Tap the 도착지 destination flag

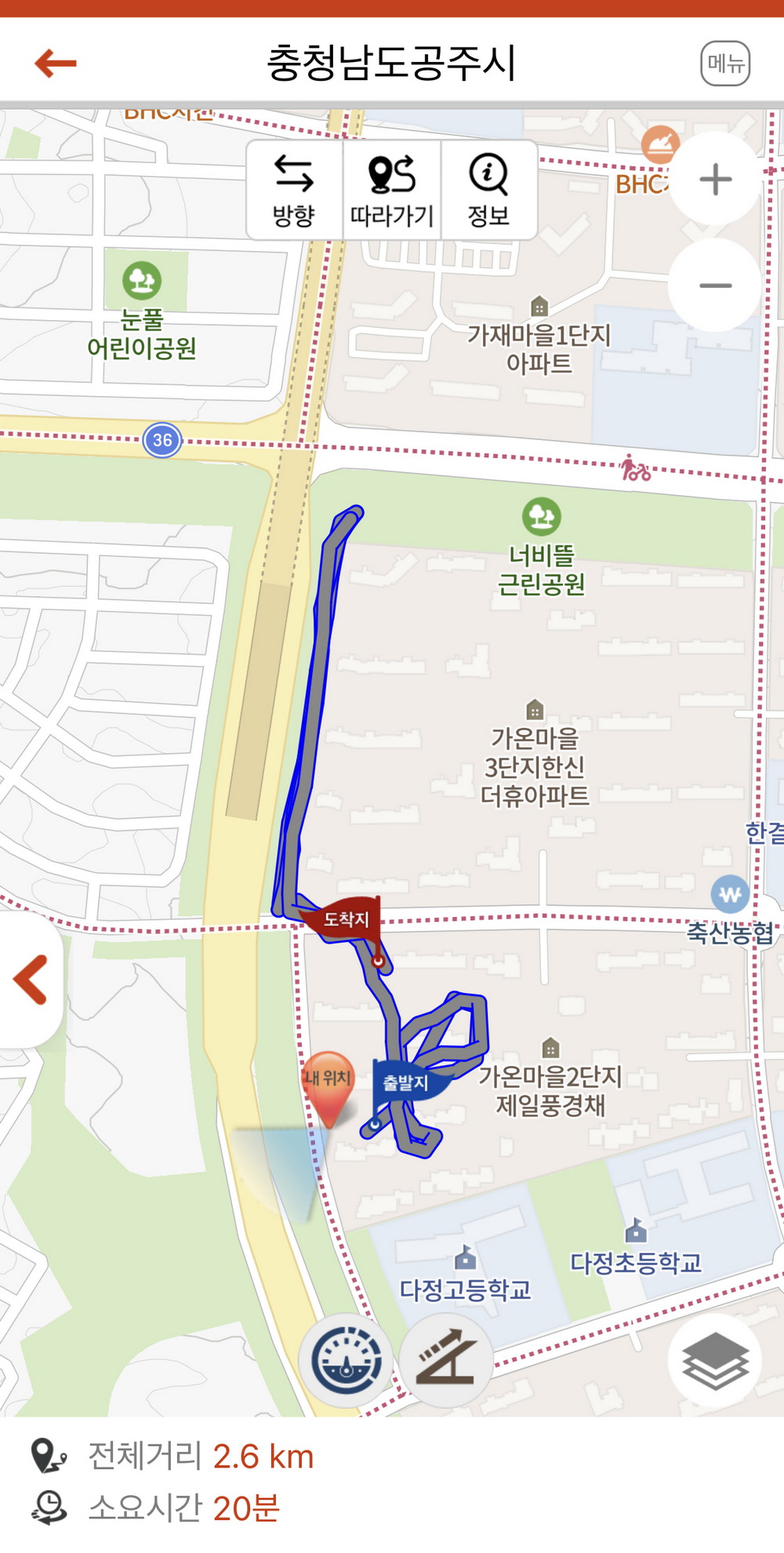click(347, 920)
